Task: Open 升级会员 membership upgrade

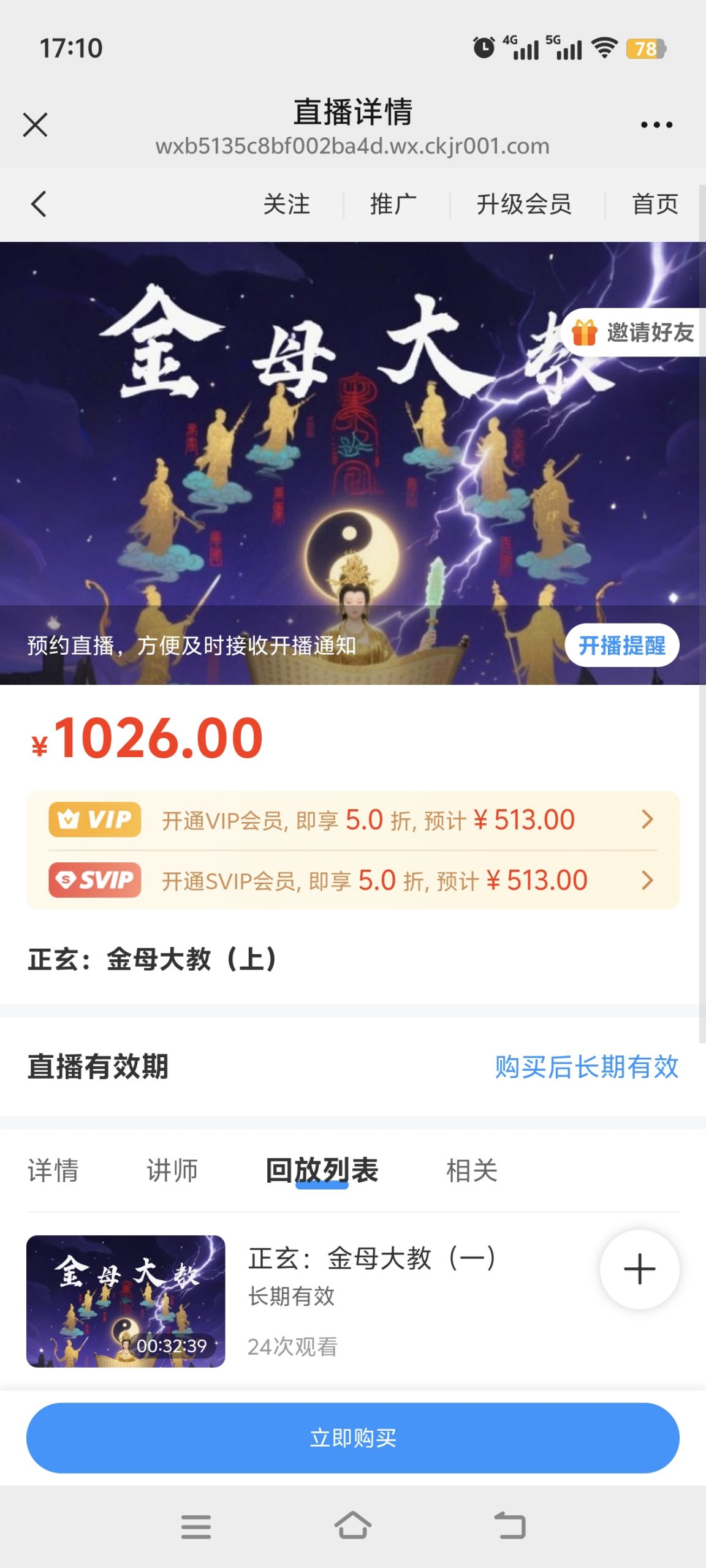Action: (524, 204)
